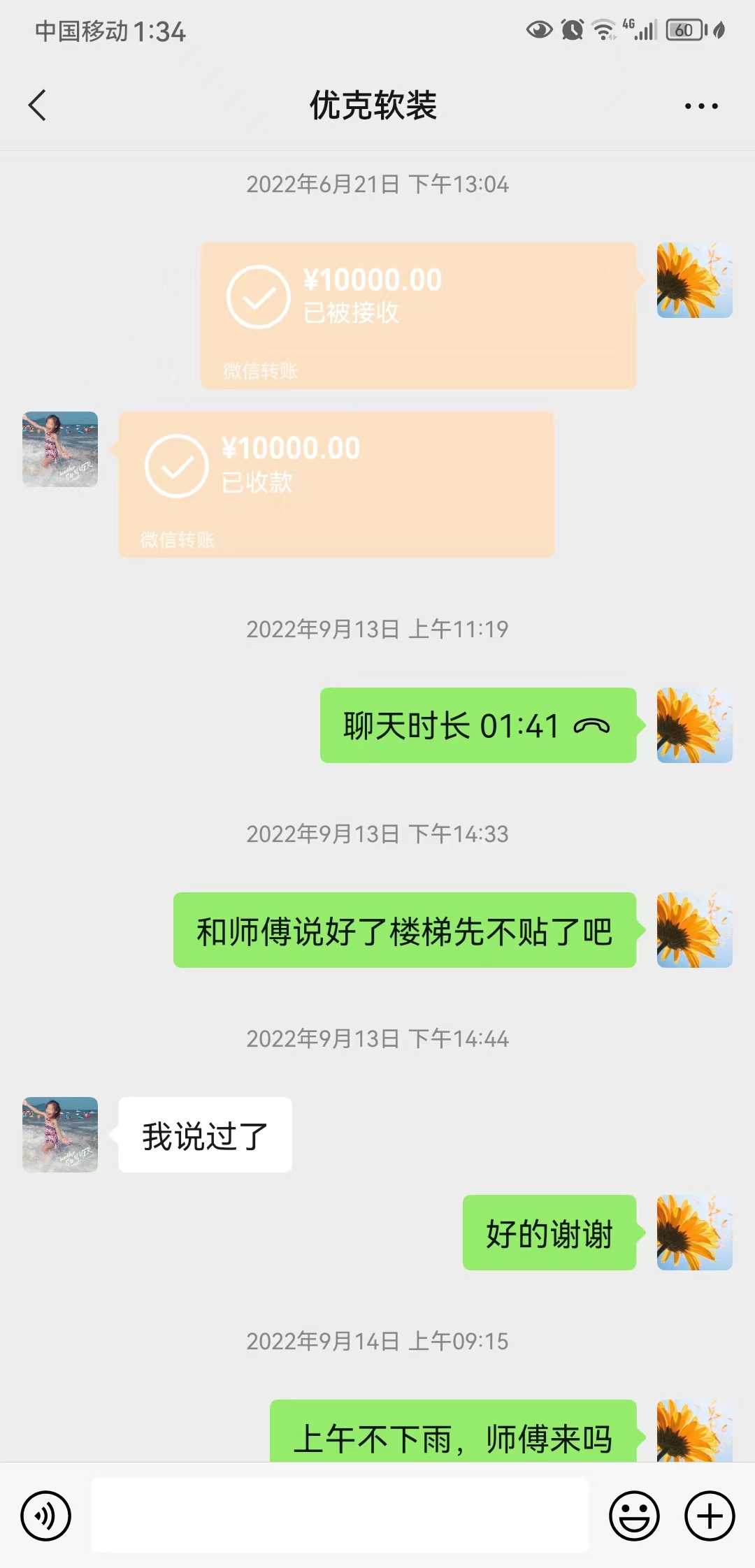Open contact avatar beside 我说过了

pyautogui.click(x=60, y=1134)
